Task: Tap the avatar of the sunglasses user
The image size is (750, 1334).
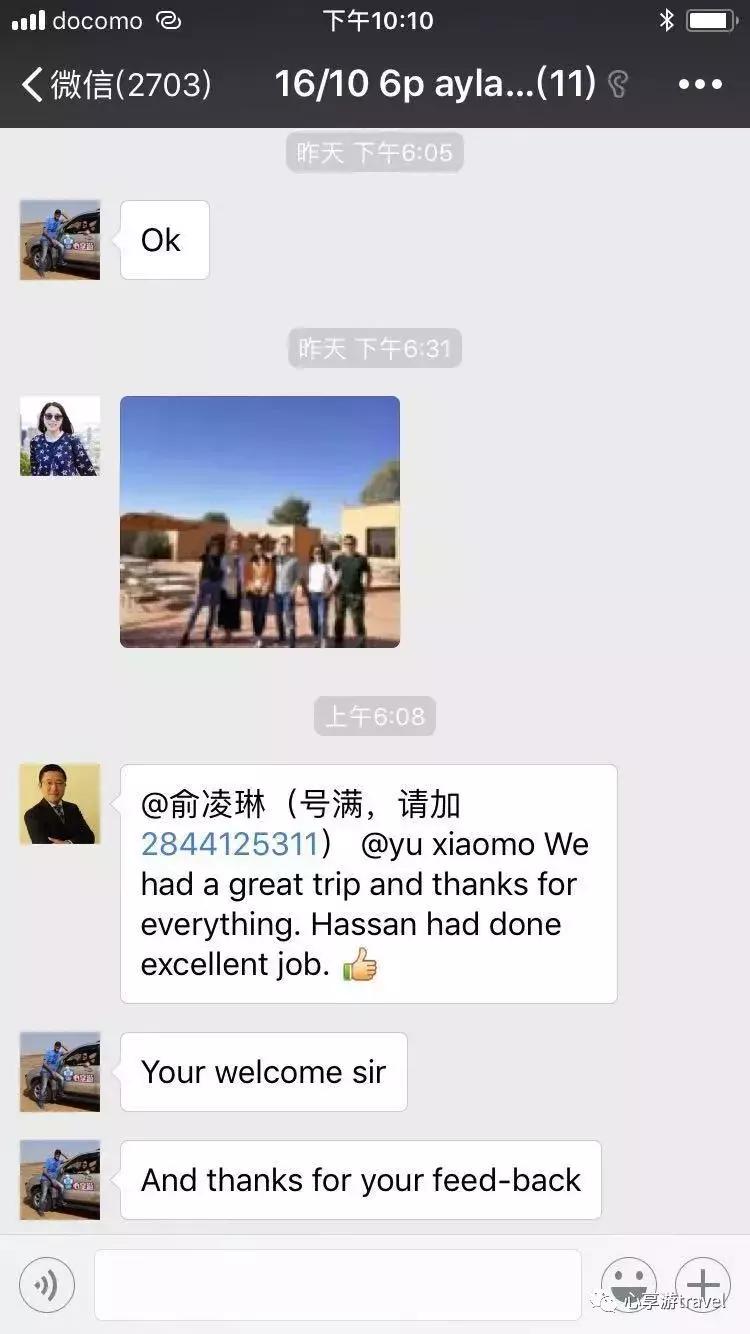Action: pos(59,435)
